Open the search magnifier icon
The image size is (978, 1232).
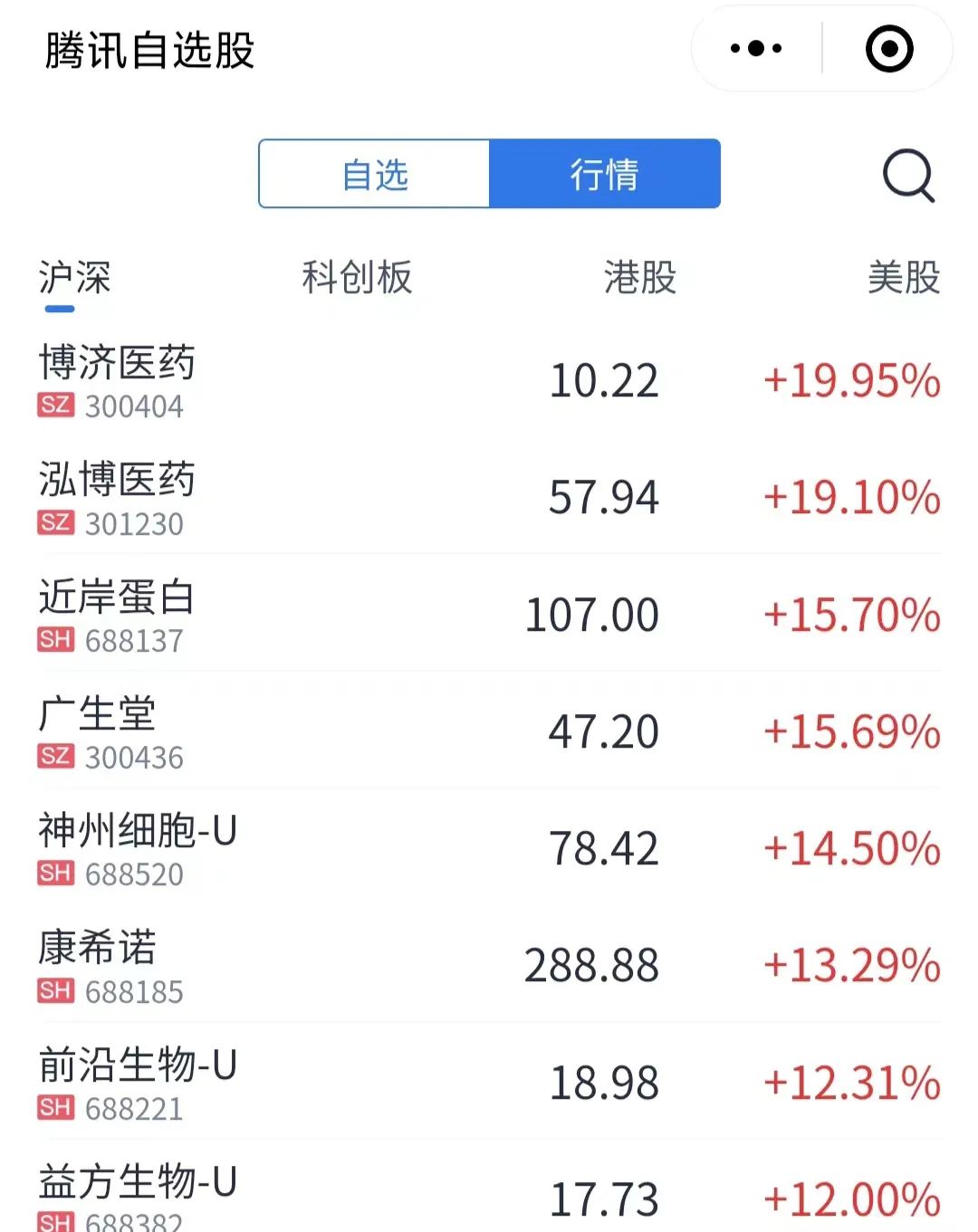pyautogui.click(x=909, y=175)
